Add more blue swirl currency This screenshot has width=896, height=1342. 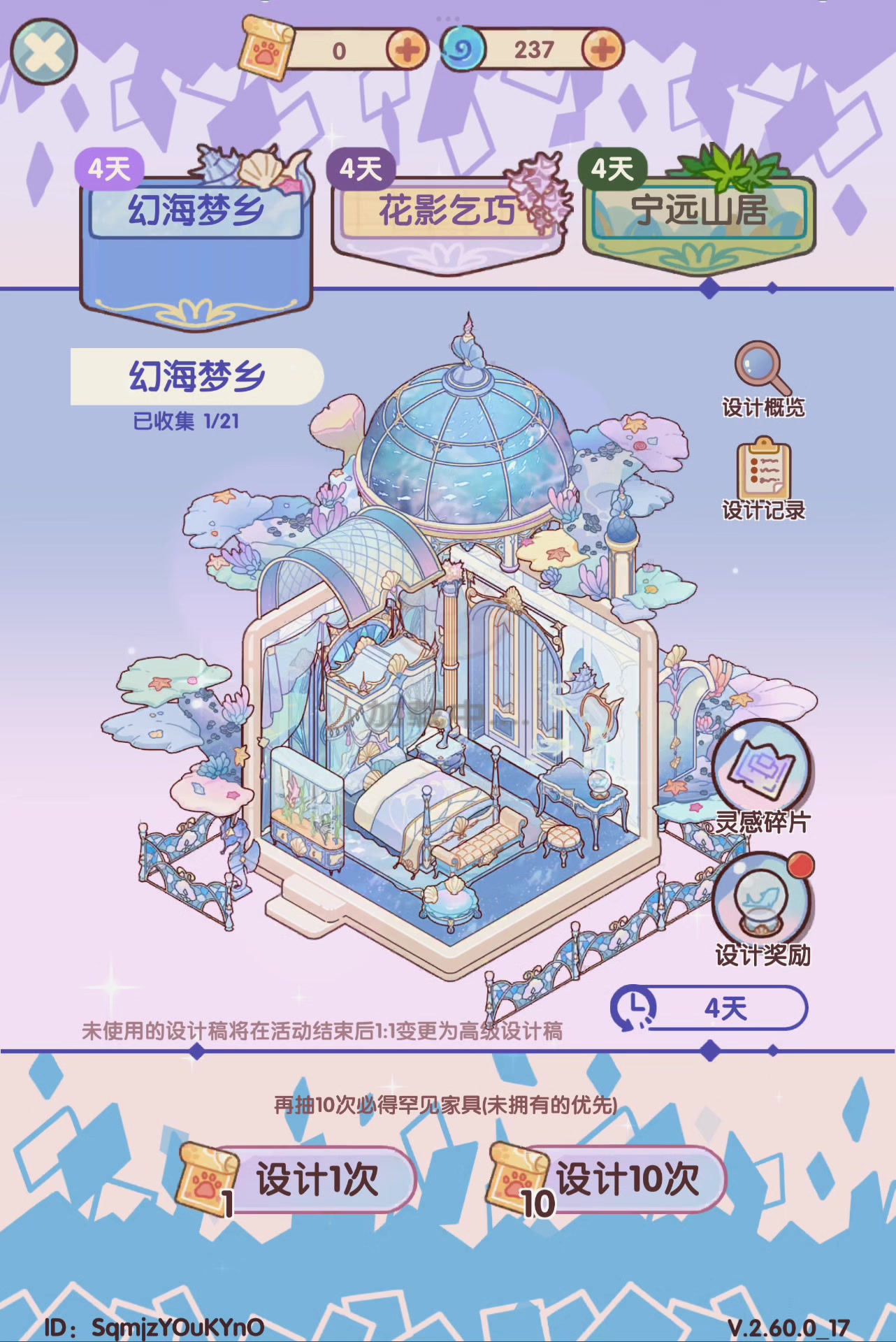(x=602, y=50)
